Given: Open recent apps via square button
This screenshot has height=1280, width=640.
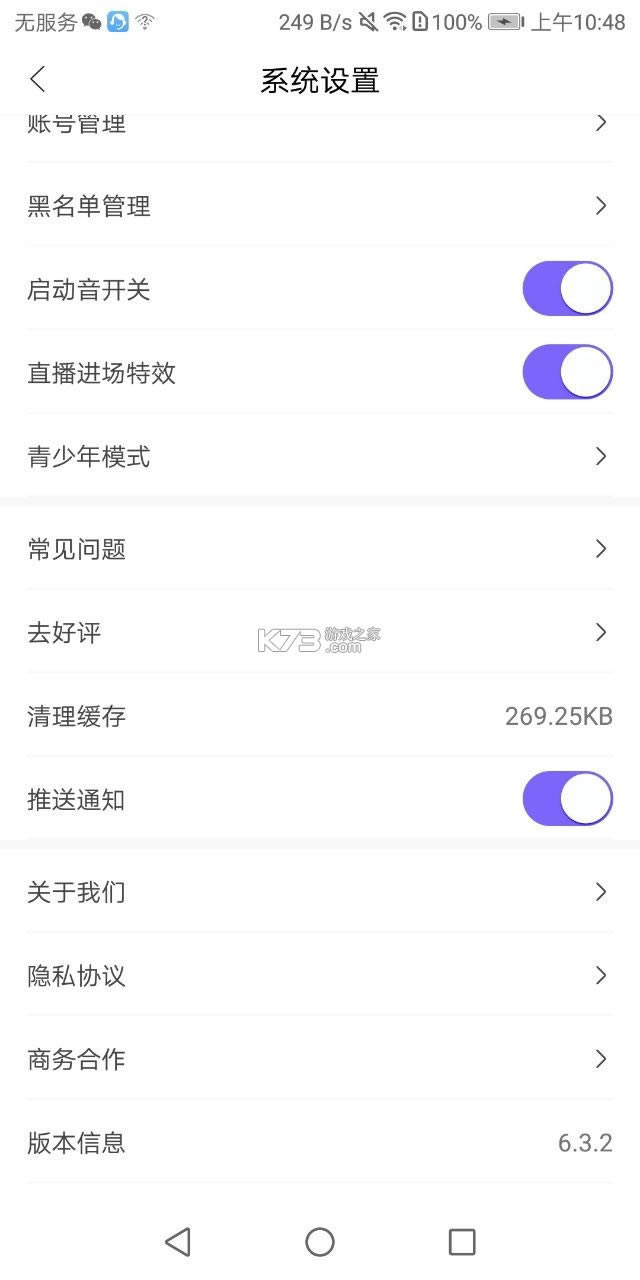Looking at the screenshot, I should click(x=462, y=1242).
